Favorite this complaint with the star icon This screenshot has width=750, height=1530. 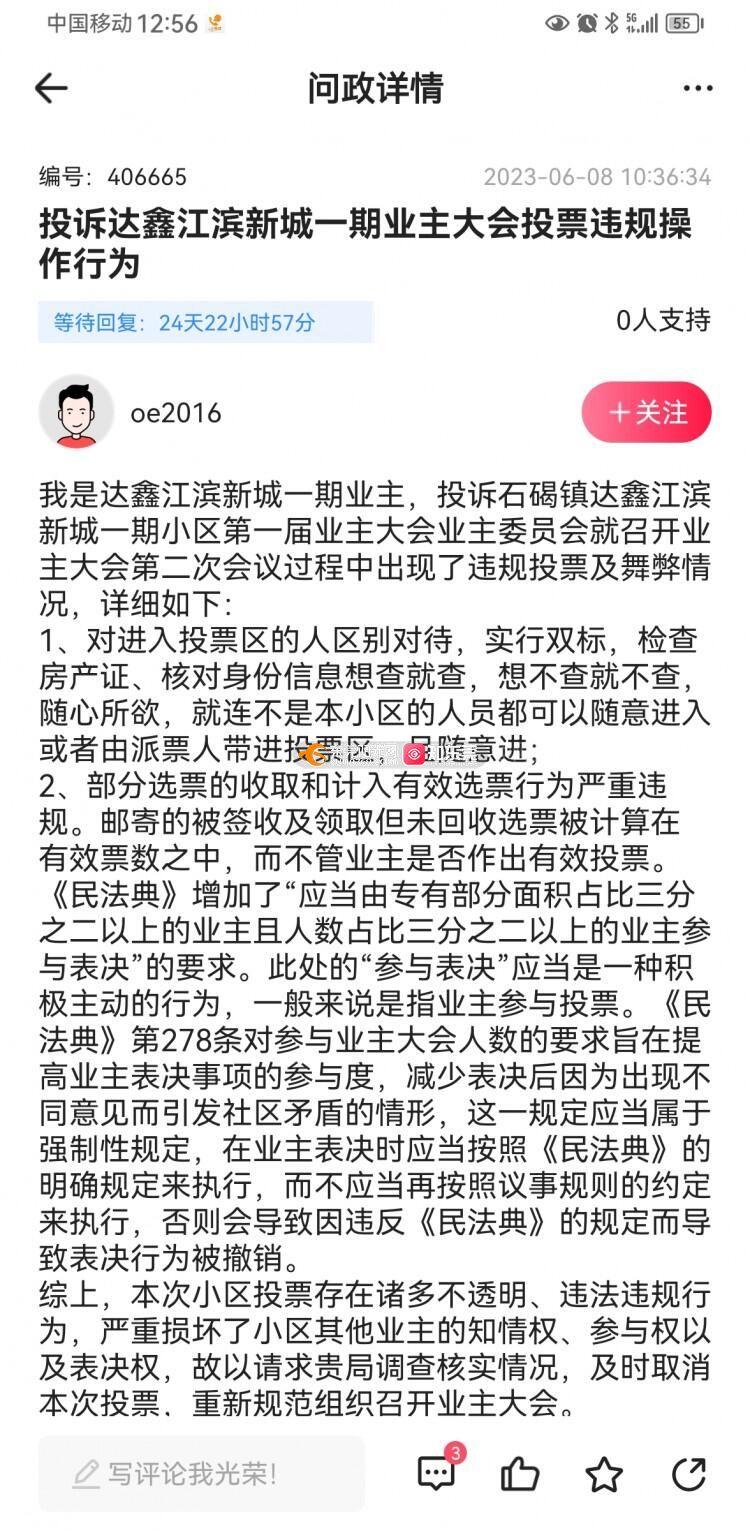tap(603, 1474)
